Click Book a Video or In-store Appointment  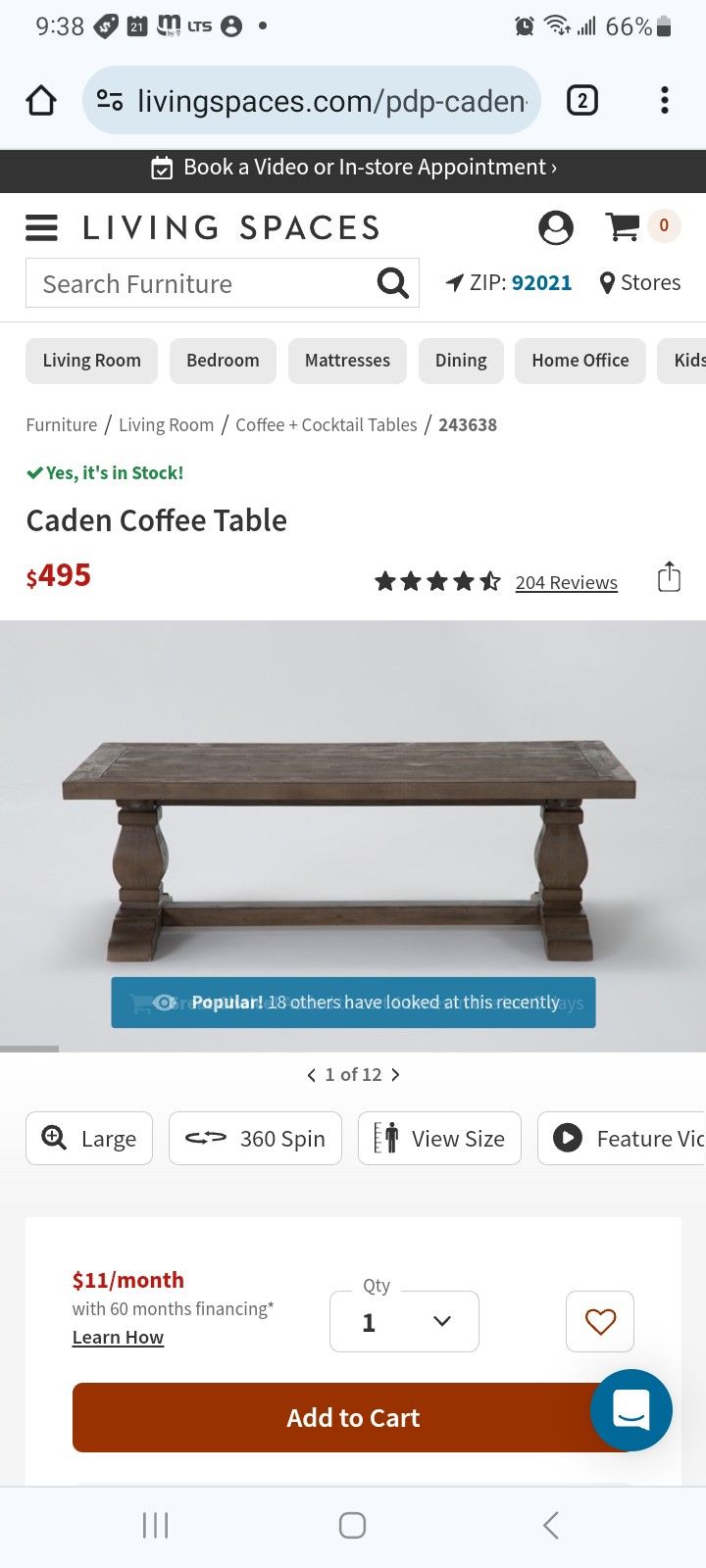click(x=353, y=167)
